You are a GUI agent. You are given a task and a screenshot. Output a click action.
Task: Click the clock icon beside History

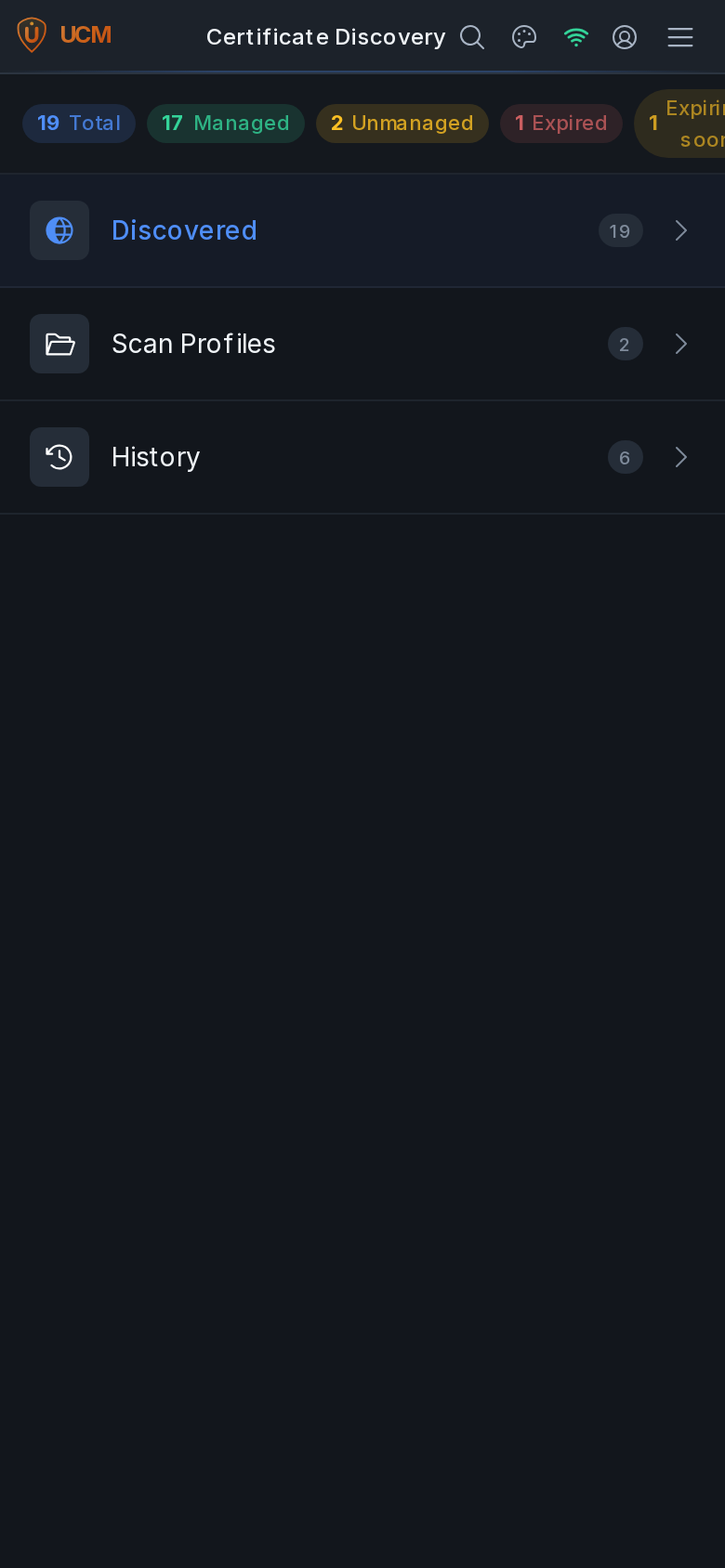59,457
